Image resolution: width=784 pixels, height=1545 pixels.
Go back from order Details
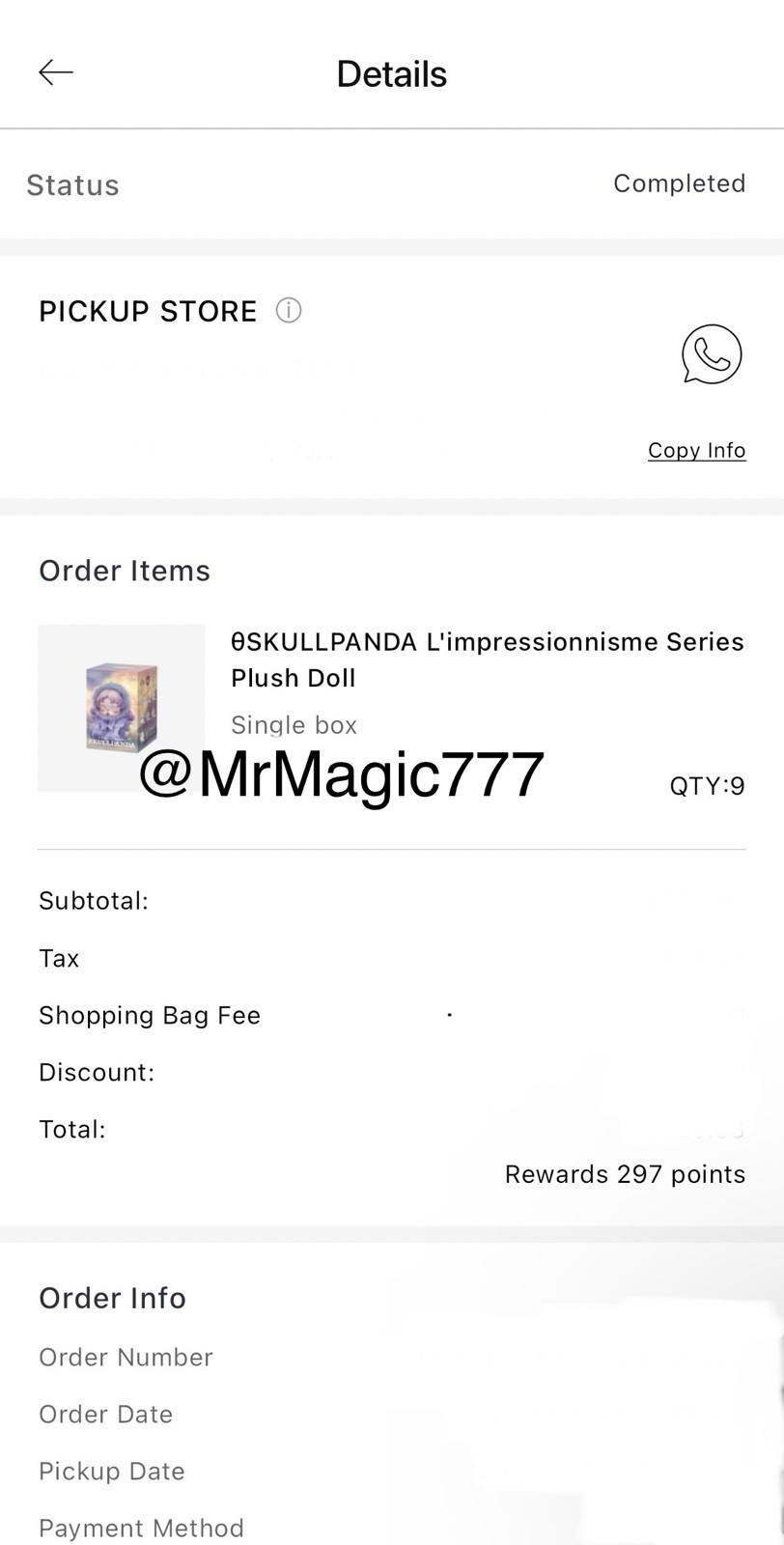click(x=56, y=72)
